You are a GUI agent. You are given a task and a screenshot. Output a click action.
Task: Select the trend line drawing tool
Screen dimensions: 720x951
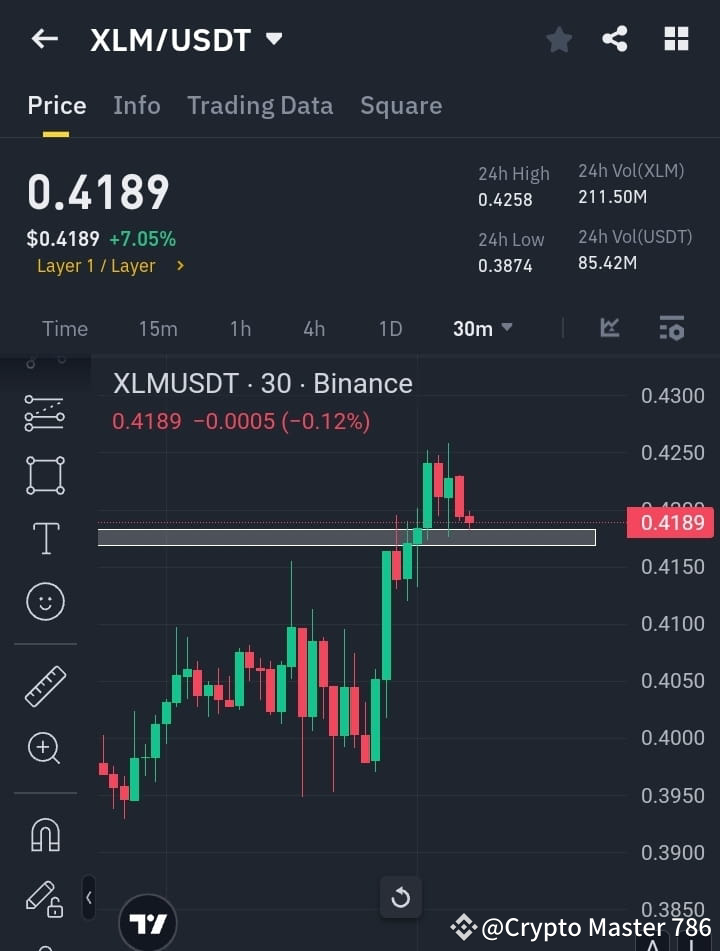click(45, 412)
